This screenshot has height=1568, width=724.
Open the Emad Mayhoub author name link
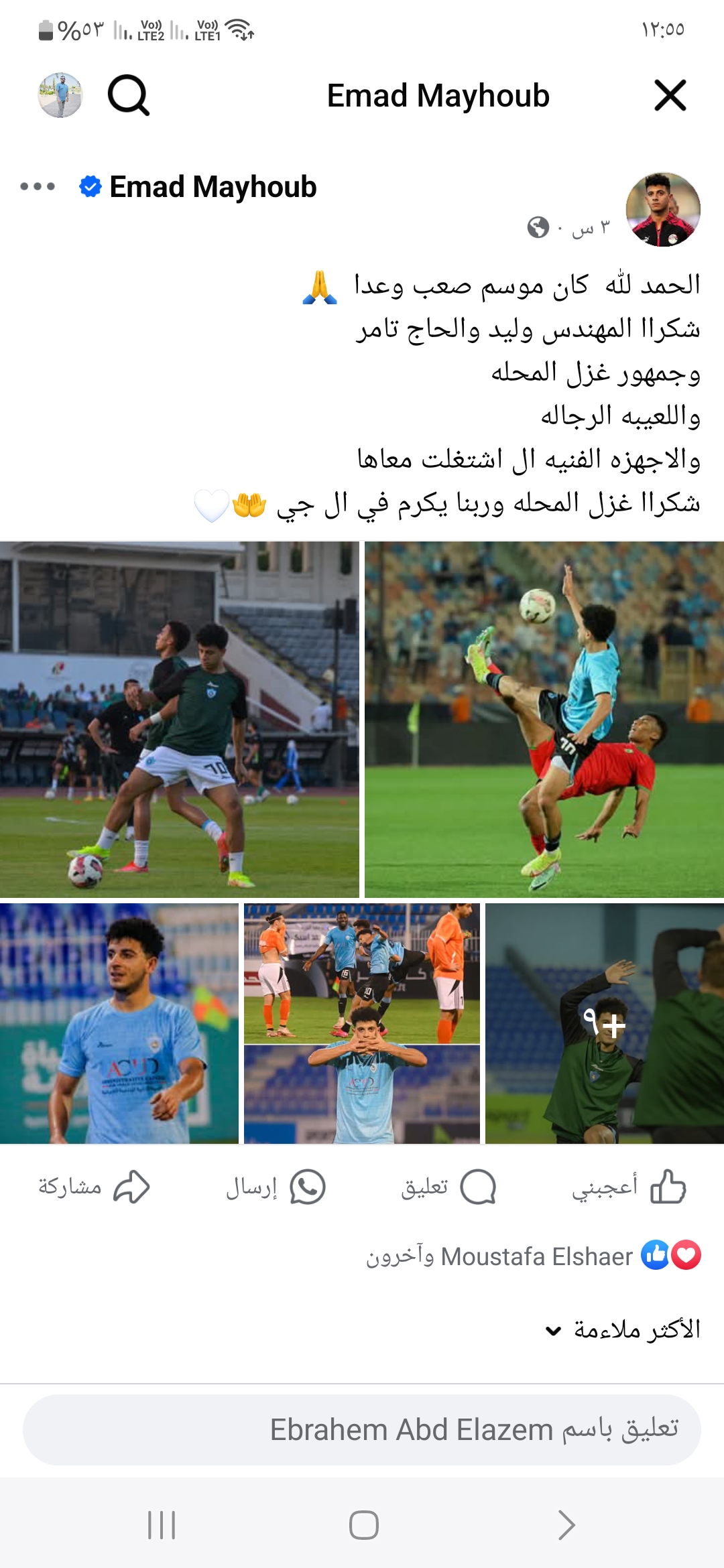point(213,187)
